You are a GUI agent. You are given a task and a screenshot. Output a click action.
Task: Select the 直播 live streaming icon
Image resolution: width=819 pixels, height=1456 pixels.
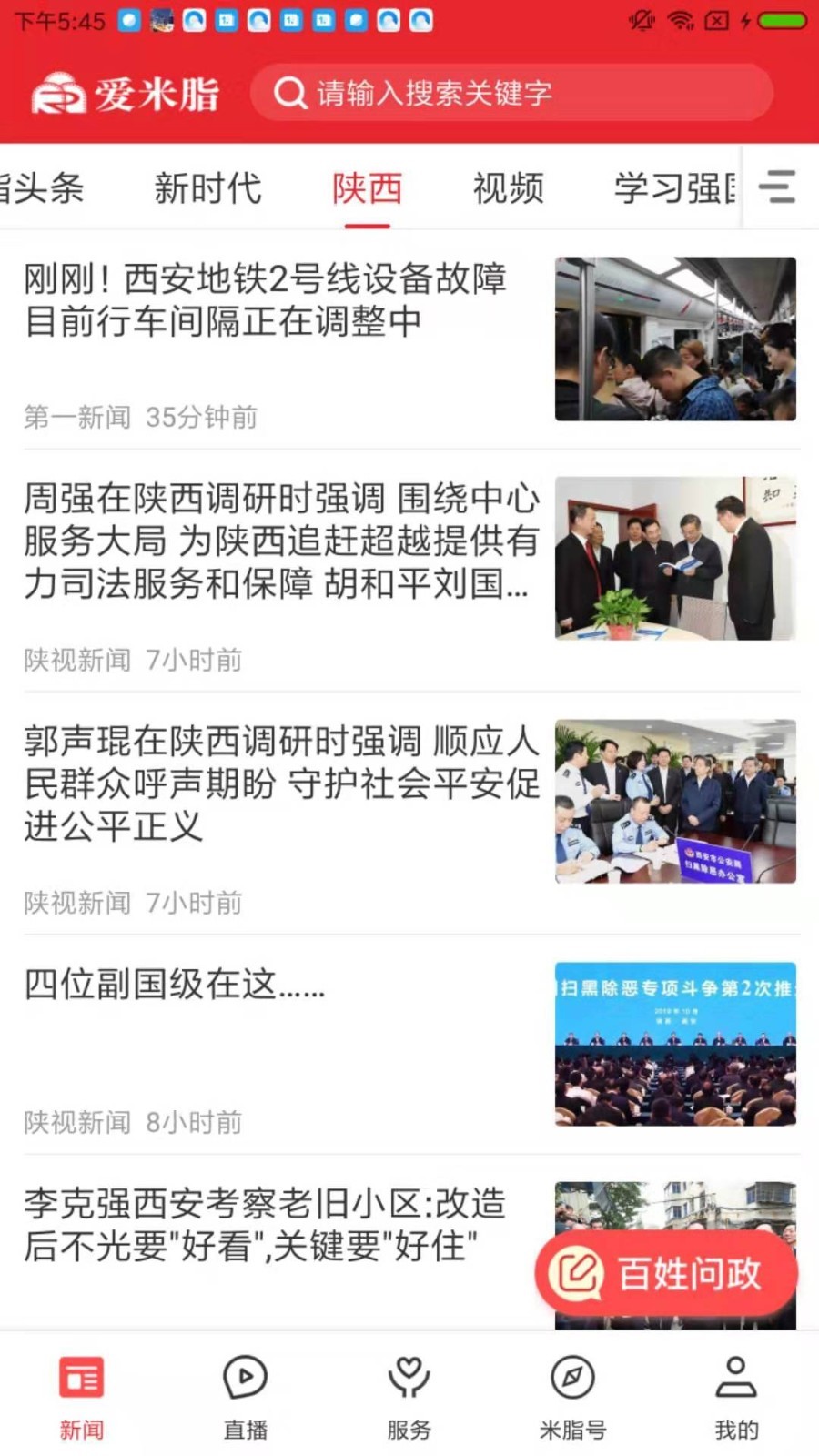click(244, 1392)
